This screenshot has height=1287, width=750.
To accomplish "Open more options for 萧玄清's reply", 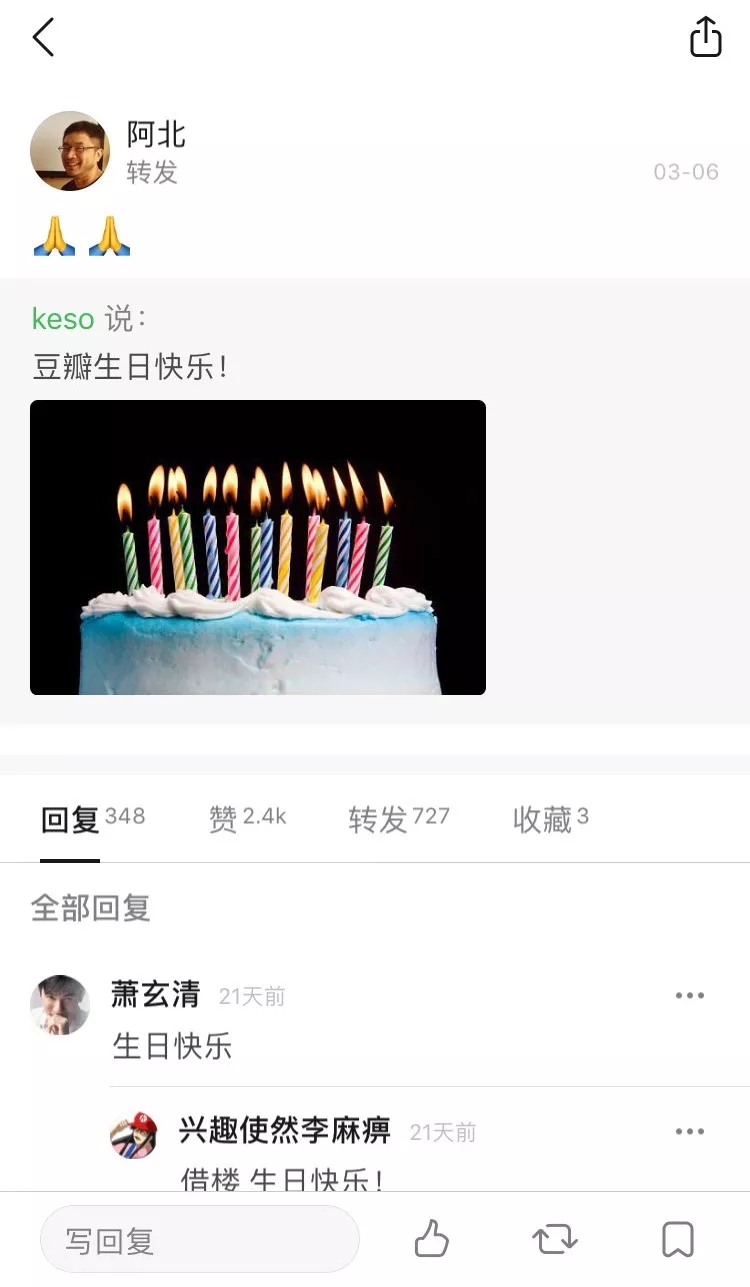I will (690, 996).
